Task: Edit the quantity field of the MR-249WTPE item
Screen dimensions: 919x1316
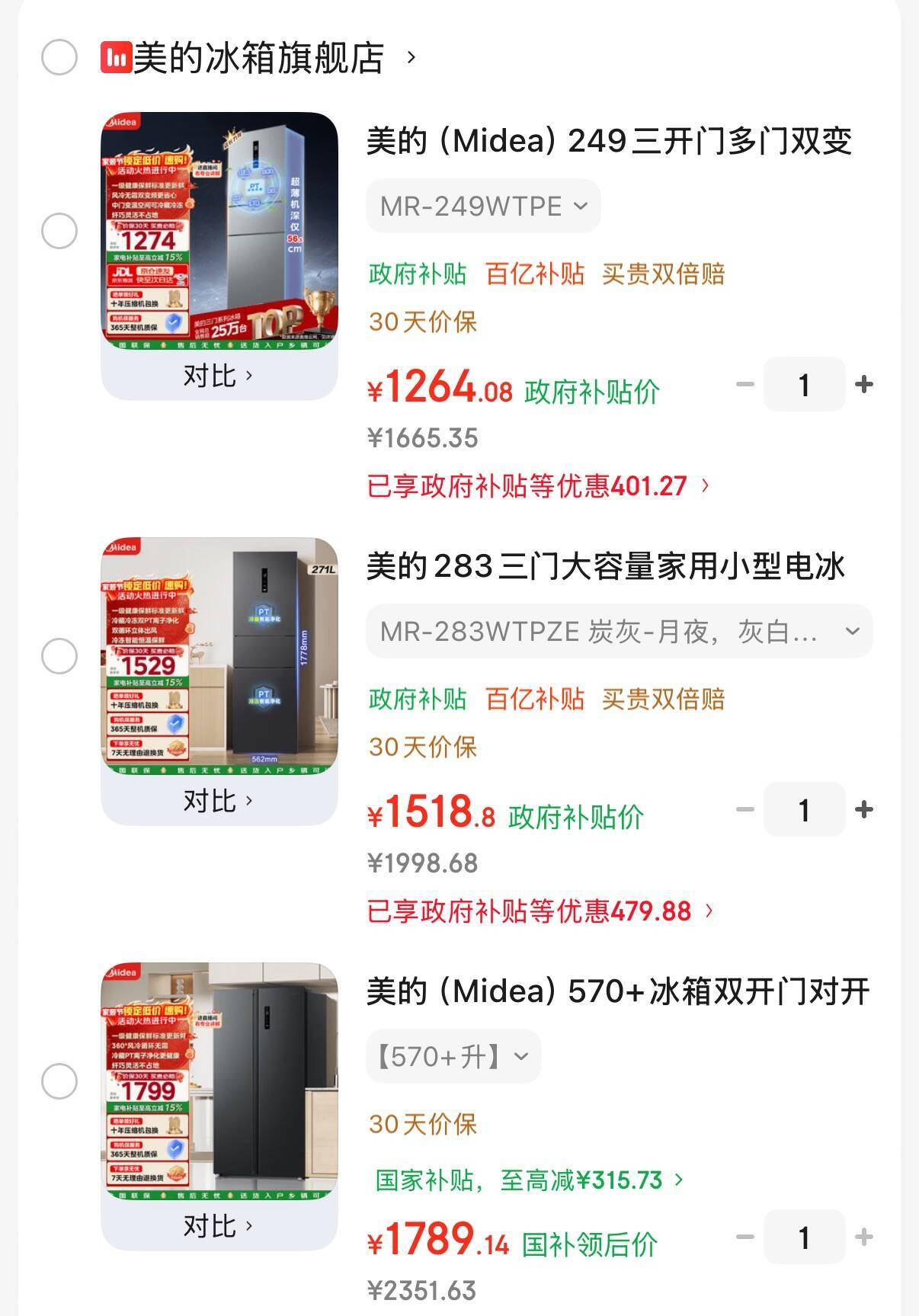Action: tap(804, 385)
